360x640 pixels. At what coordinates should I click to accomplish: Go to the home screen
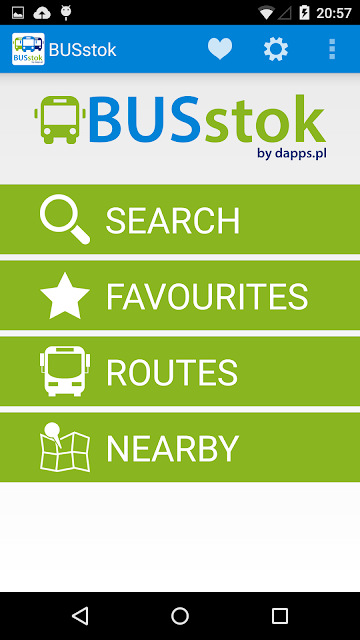pyautogui.click(x=180, y=616)
